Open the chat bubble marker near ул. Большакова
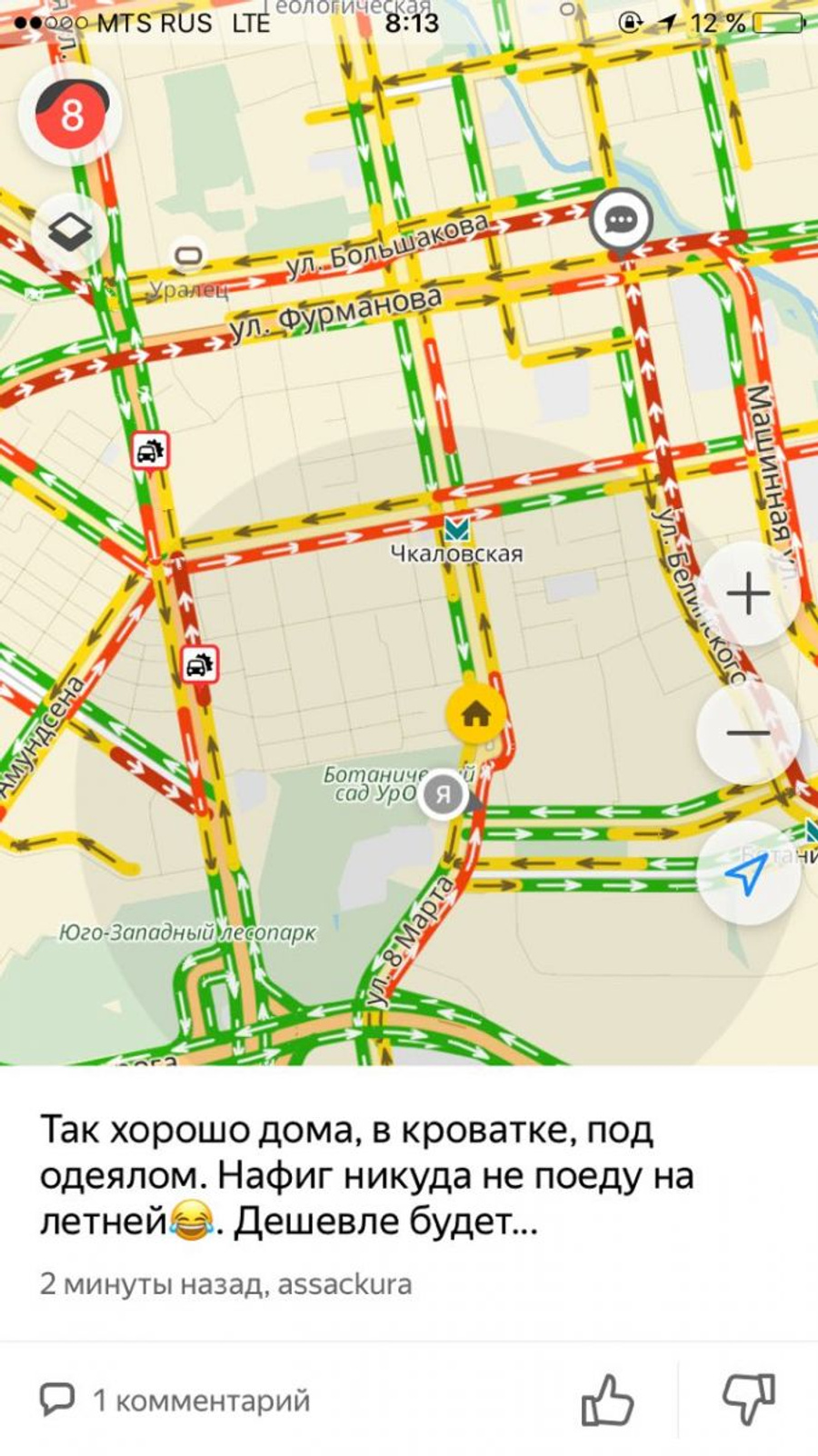 point(621,220)
